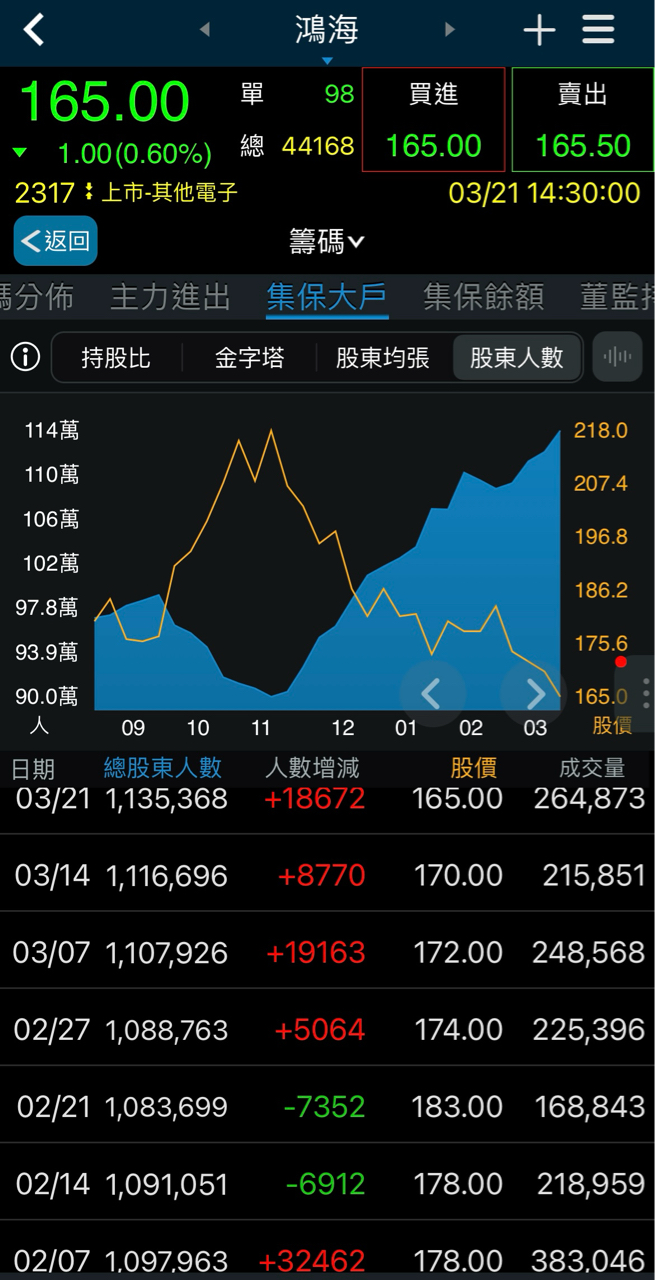Show the 股東均張 chart
This screenshot has width=655, height=1280.
click(383, 357)
